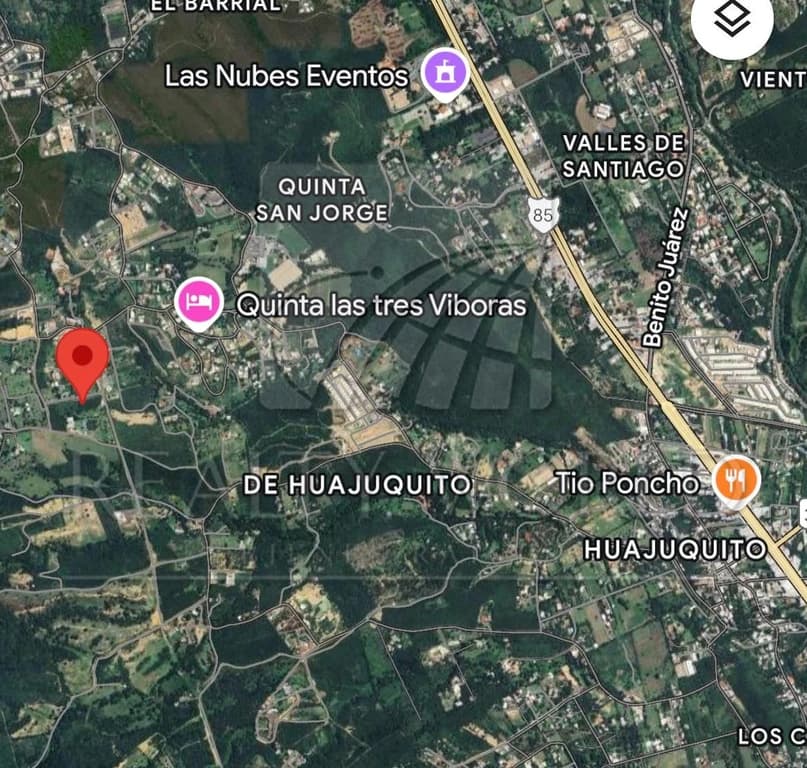Open Quinta las tres Viboras lodging pin
The image size is (807, 768).
click(199, 302)
